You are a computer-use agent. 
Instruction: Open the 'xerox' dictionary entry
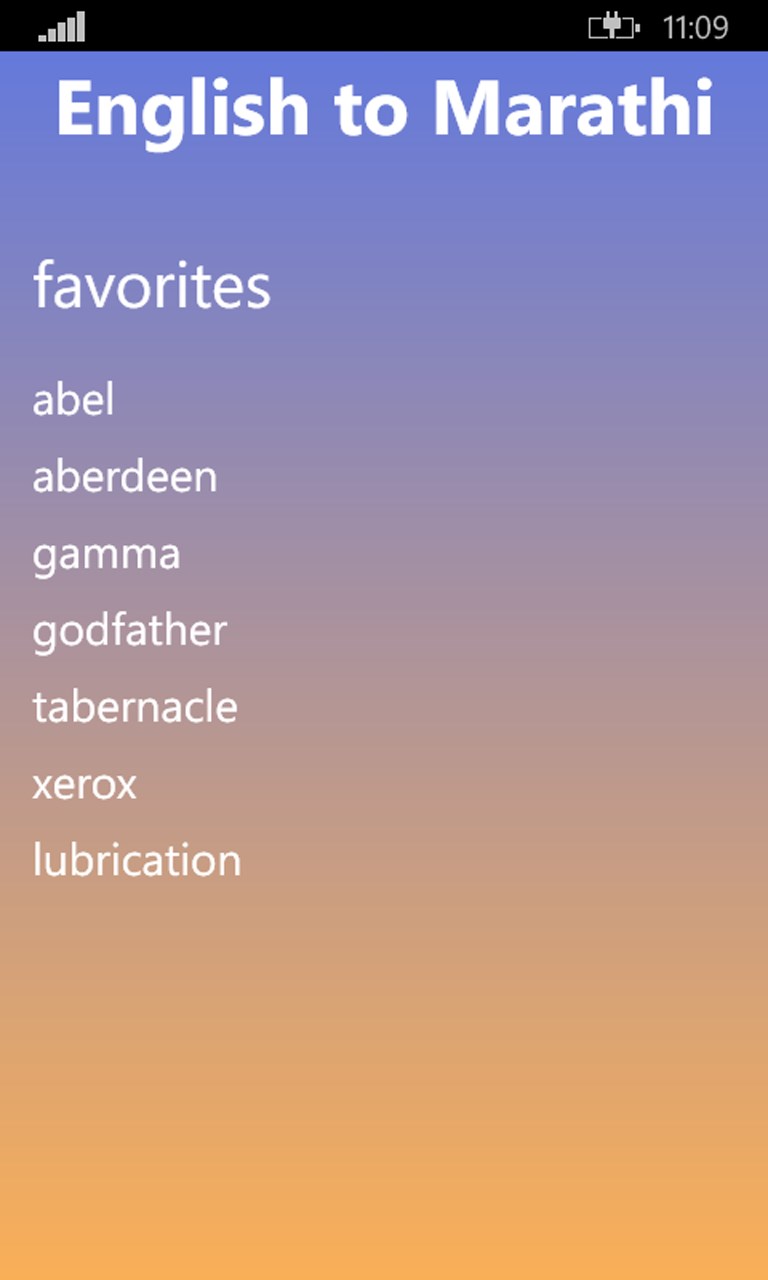coord(85,784)
